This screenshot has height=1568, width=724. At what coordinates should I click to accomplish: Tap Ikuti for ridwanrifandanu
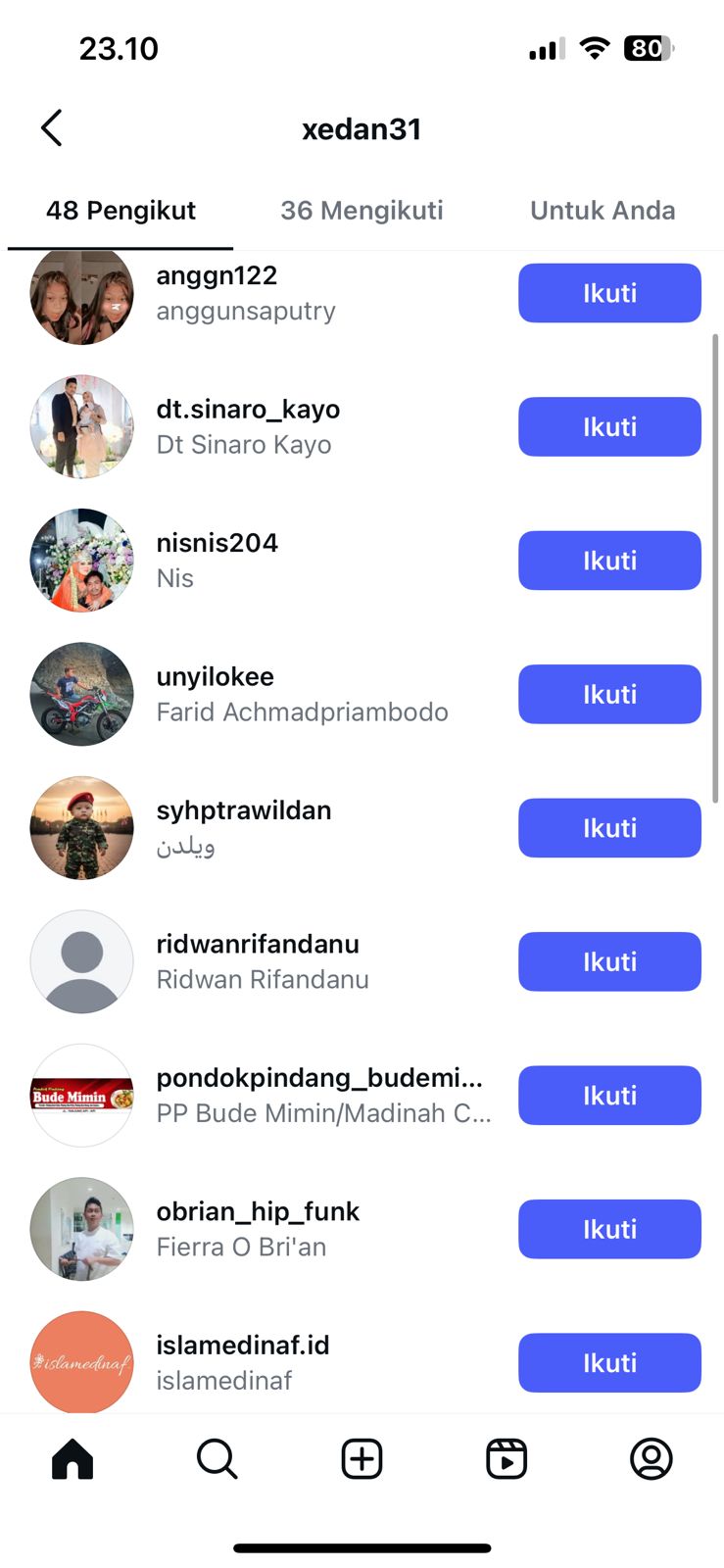(x=608, y=962)
